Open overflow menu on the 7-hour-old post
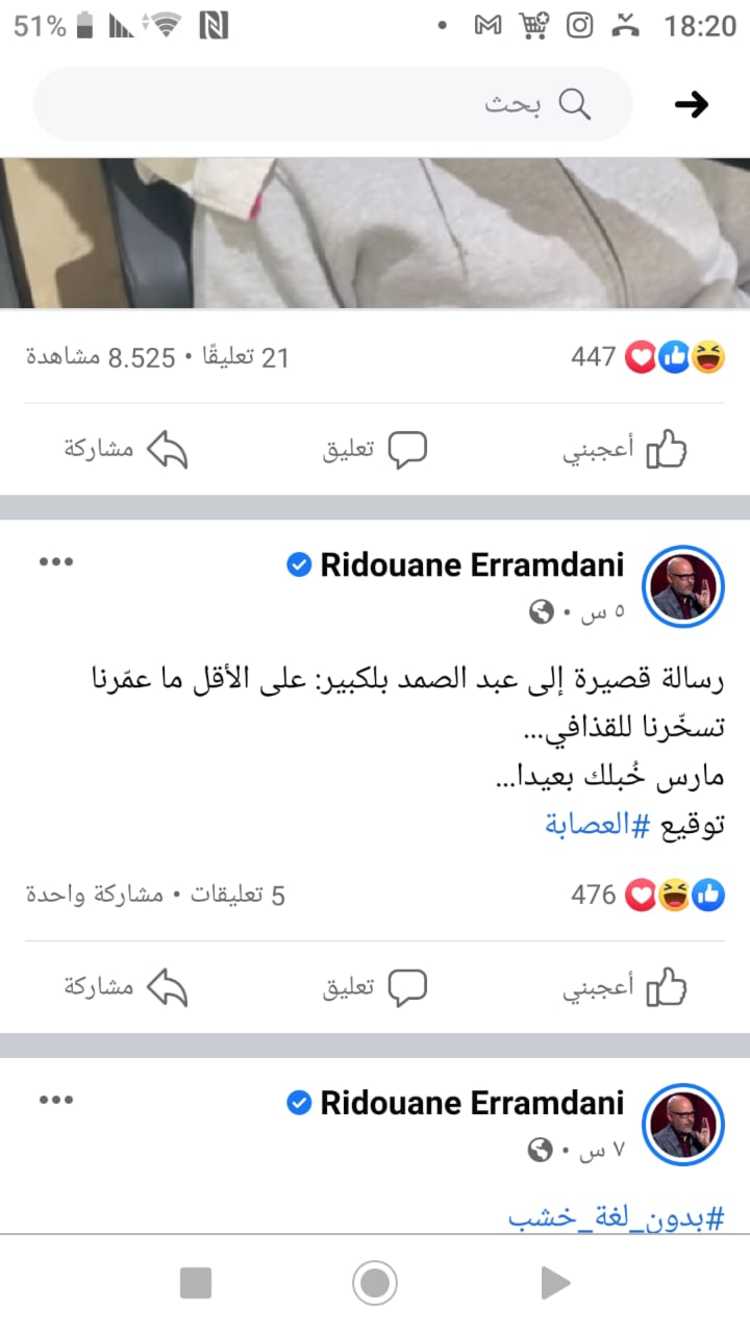The image size is (750, 1333). (56, 1100)
